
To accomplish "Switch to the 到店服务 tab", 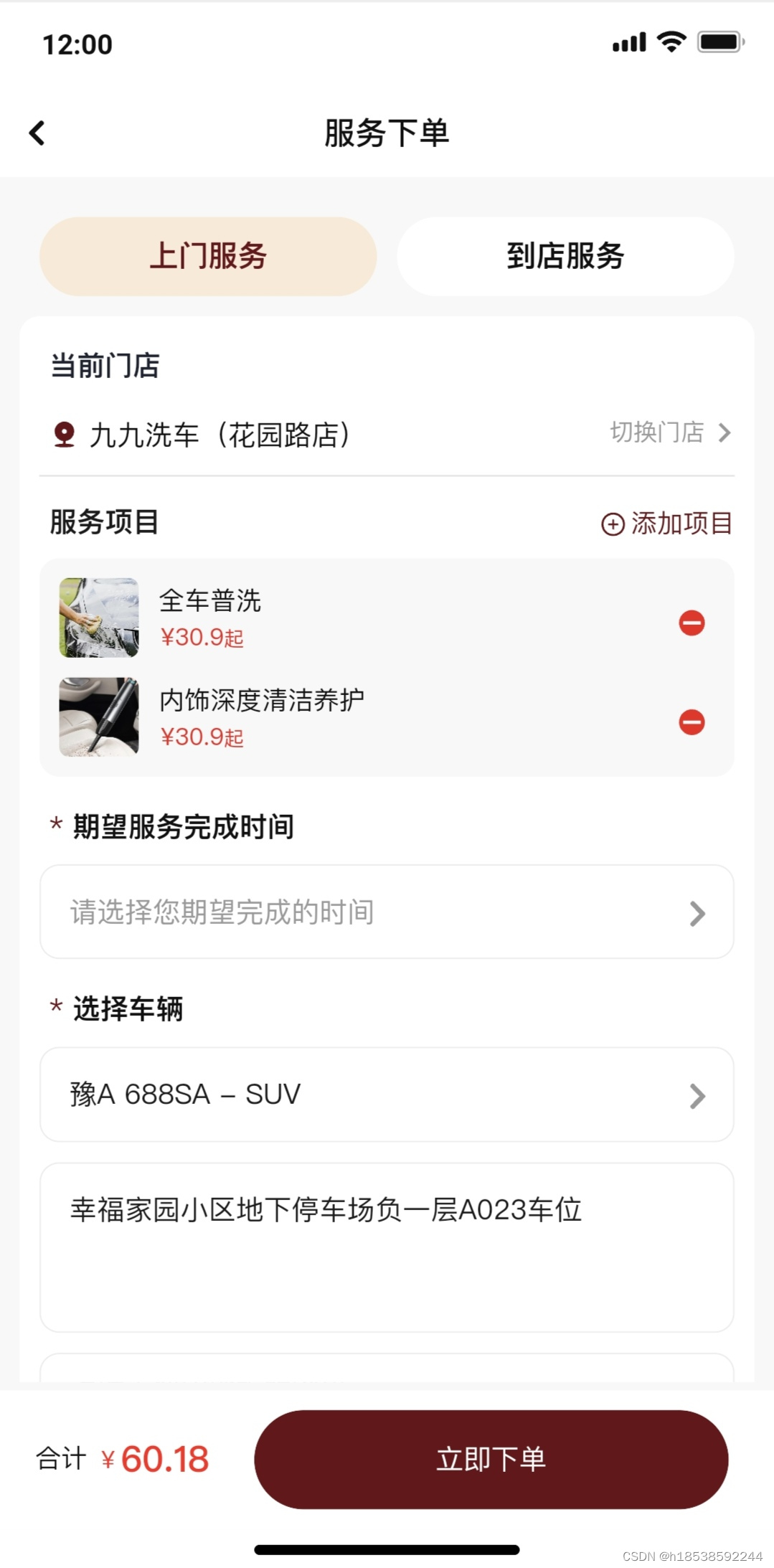I will (565, 256).
